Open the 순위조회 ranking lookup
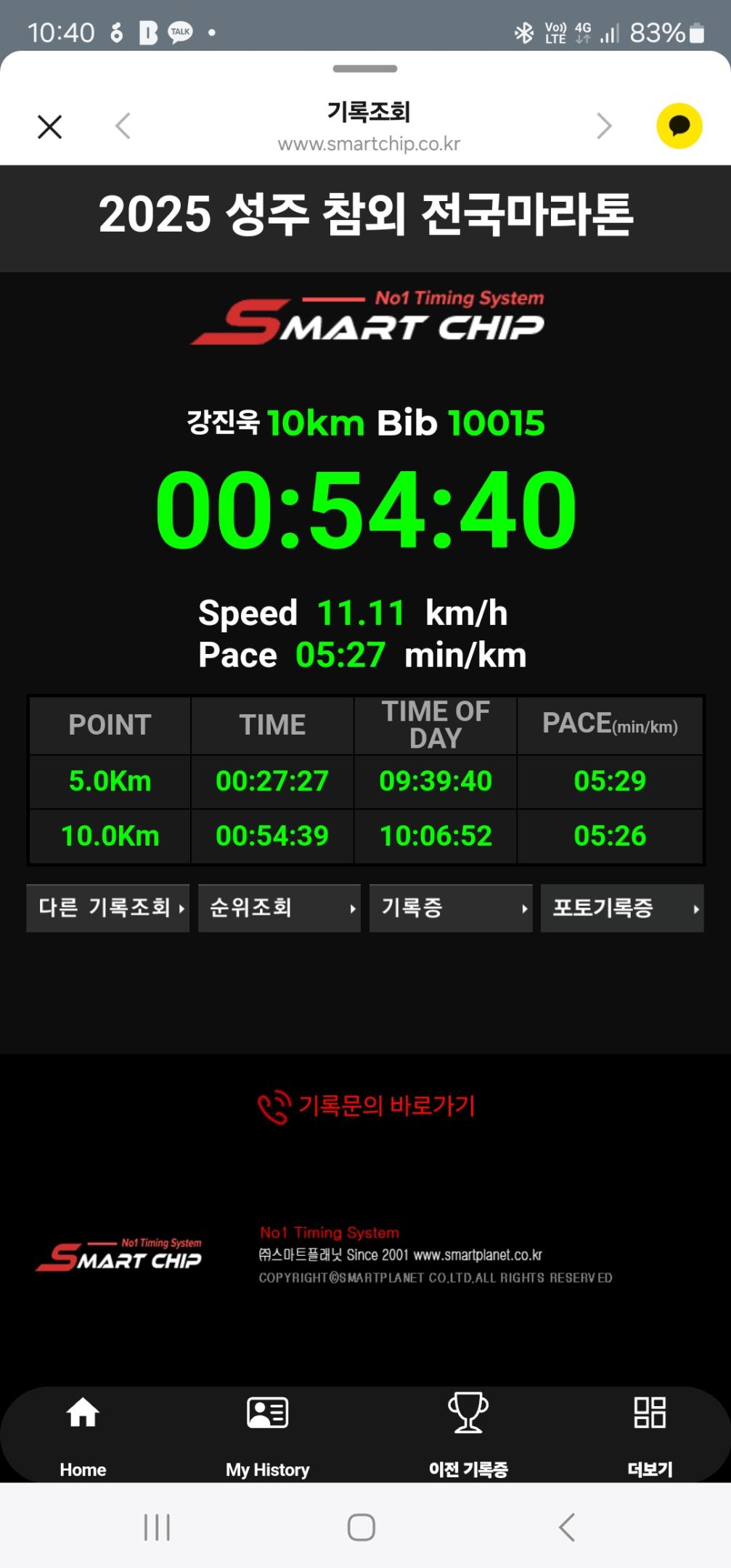 [279, 907]
